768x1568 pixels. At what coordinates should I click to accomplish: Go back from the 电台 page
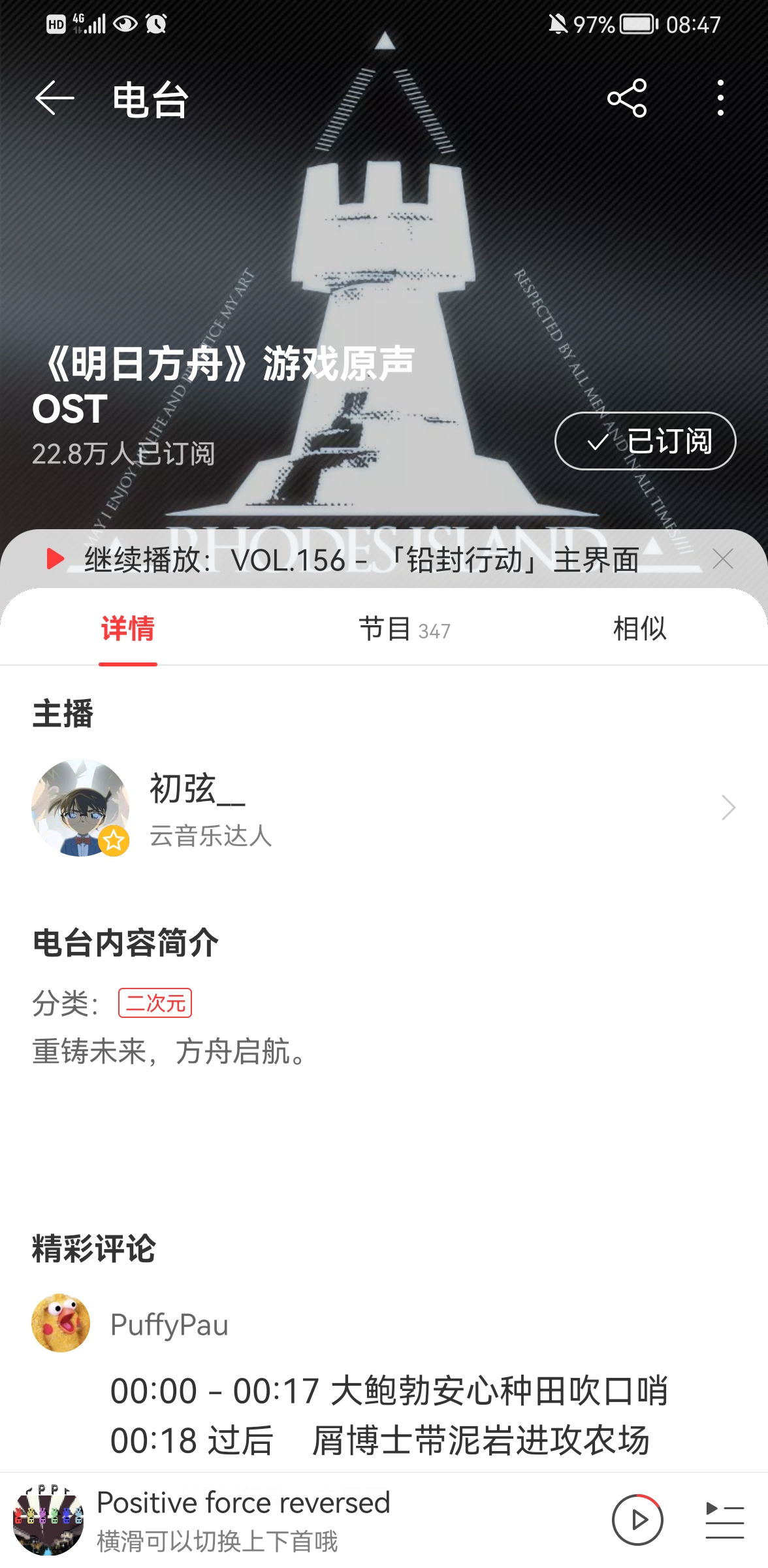pos(55,99)
